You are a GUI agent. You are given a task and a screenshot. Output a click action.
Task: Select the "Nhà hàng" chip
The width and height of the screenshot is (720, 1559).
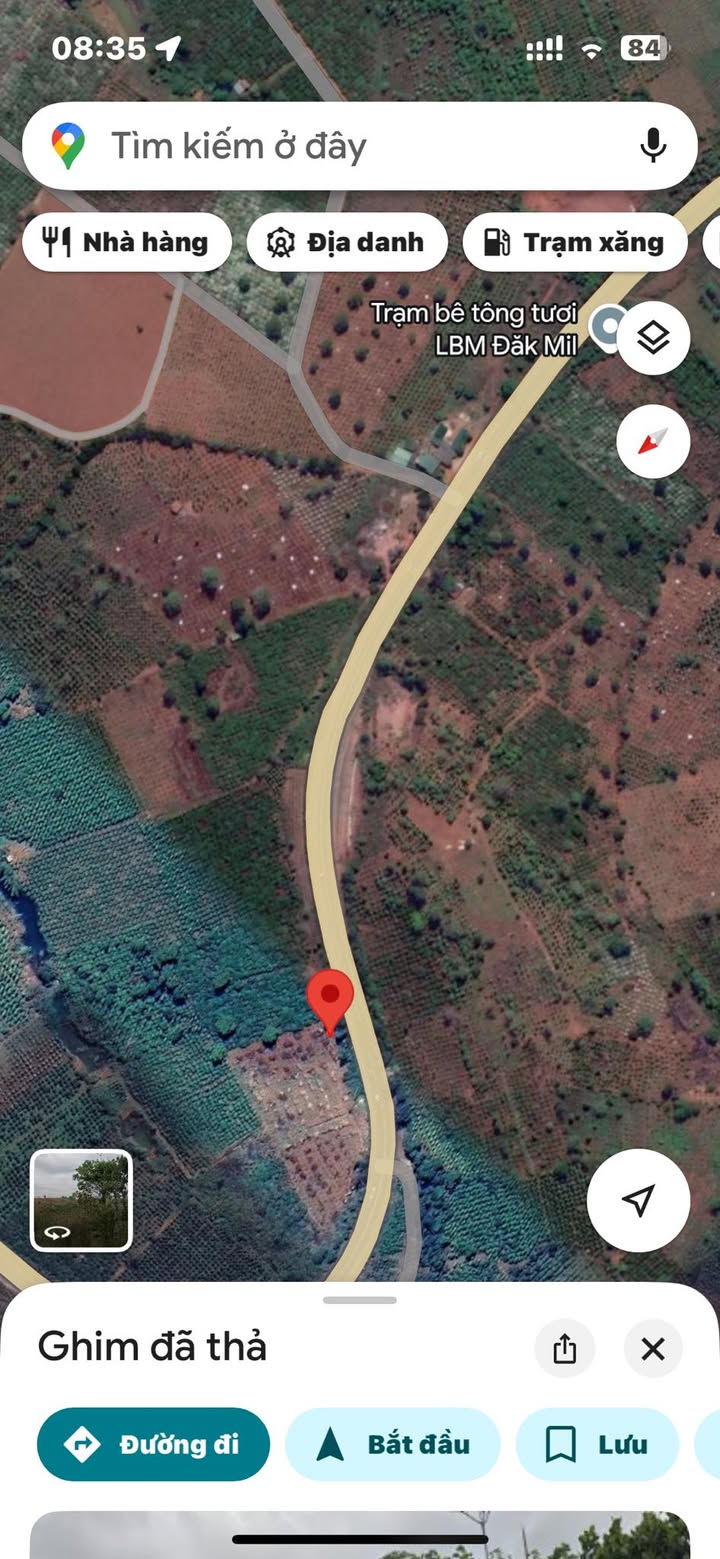127,242
